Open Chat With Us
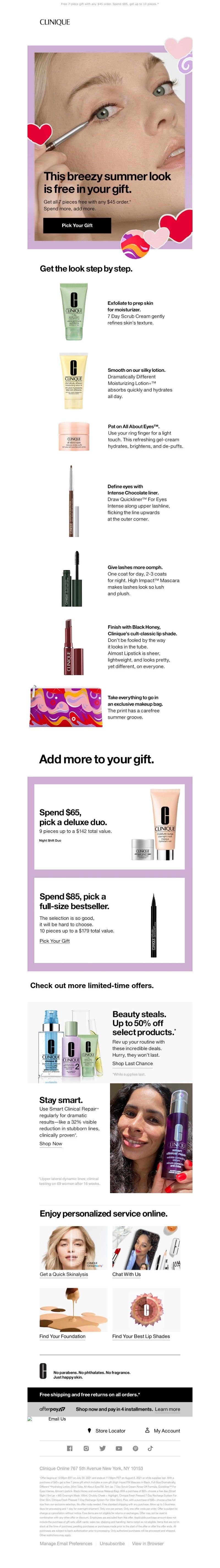The image size is (220, 1568). click(x=127, y=1274)
